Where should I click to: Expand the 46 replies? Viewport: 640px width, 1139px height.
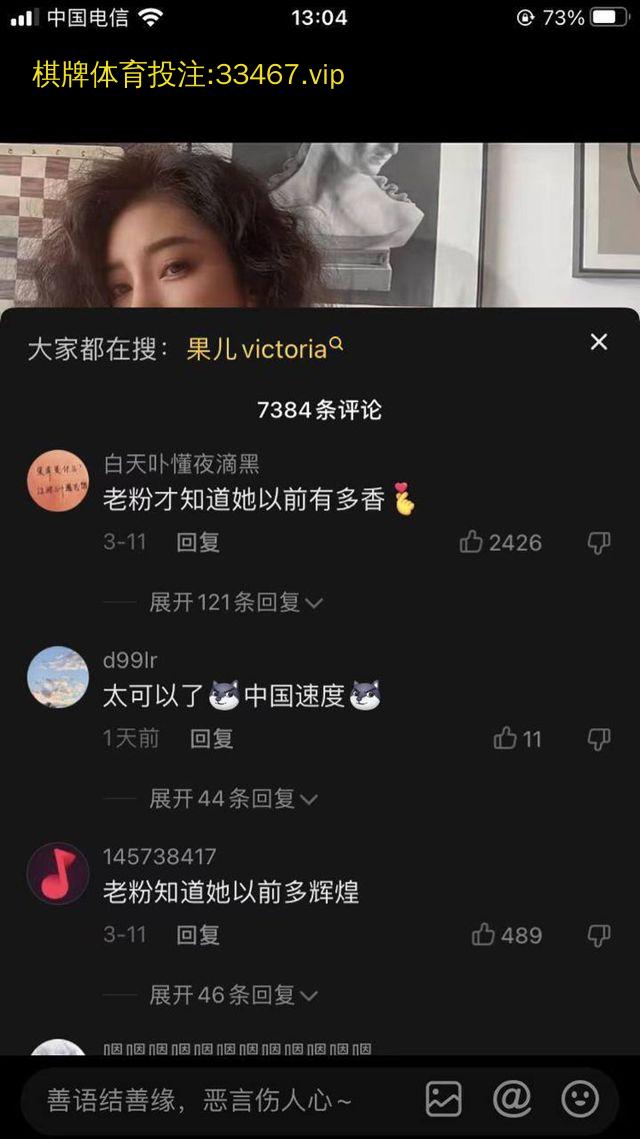[x=233, y=994]
